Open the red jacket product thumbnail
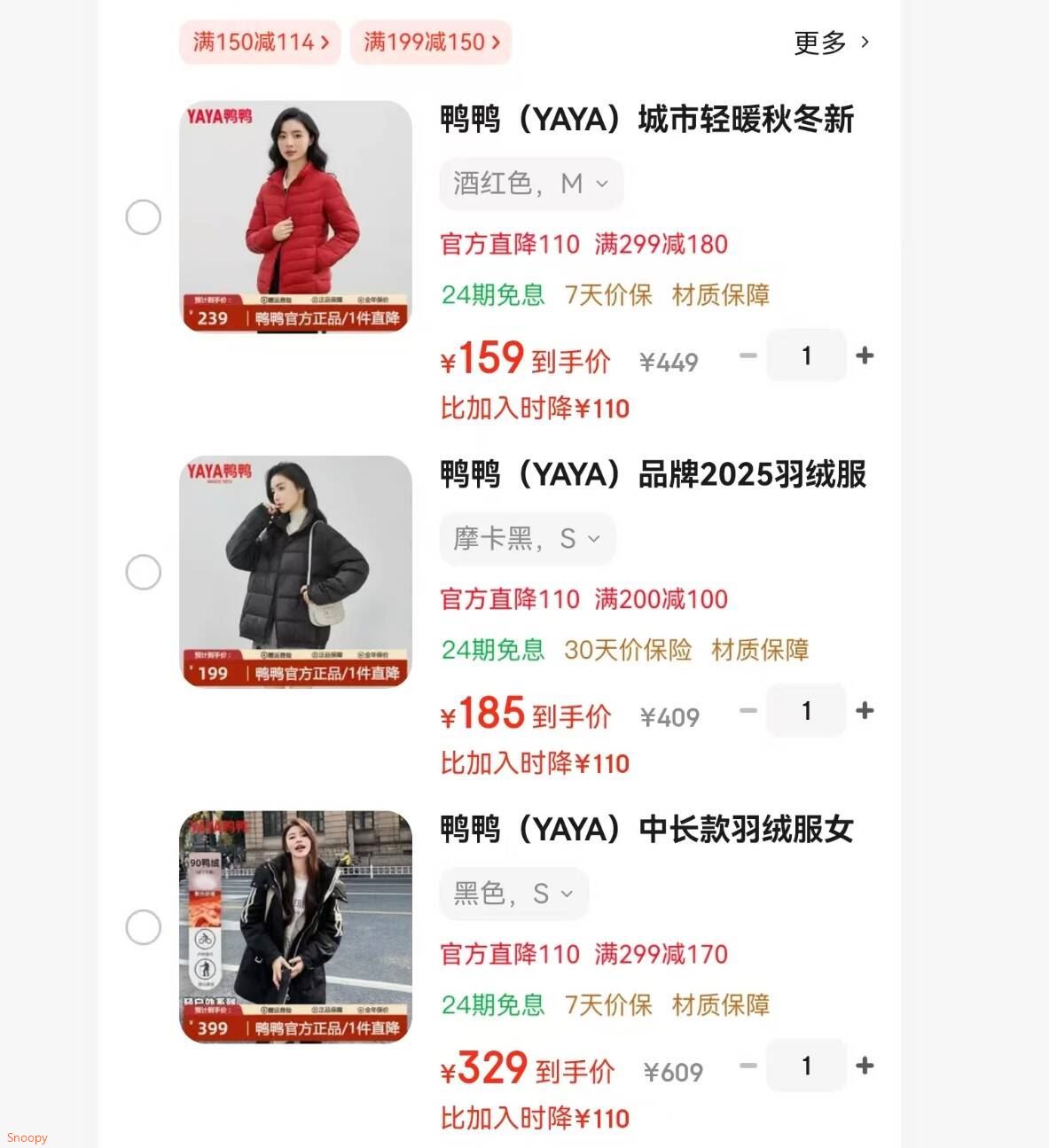 click(x=295, y=217)
